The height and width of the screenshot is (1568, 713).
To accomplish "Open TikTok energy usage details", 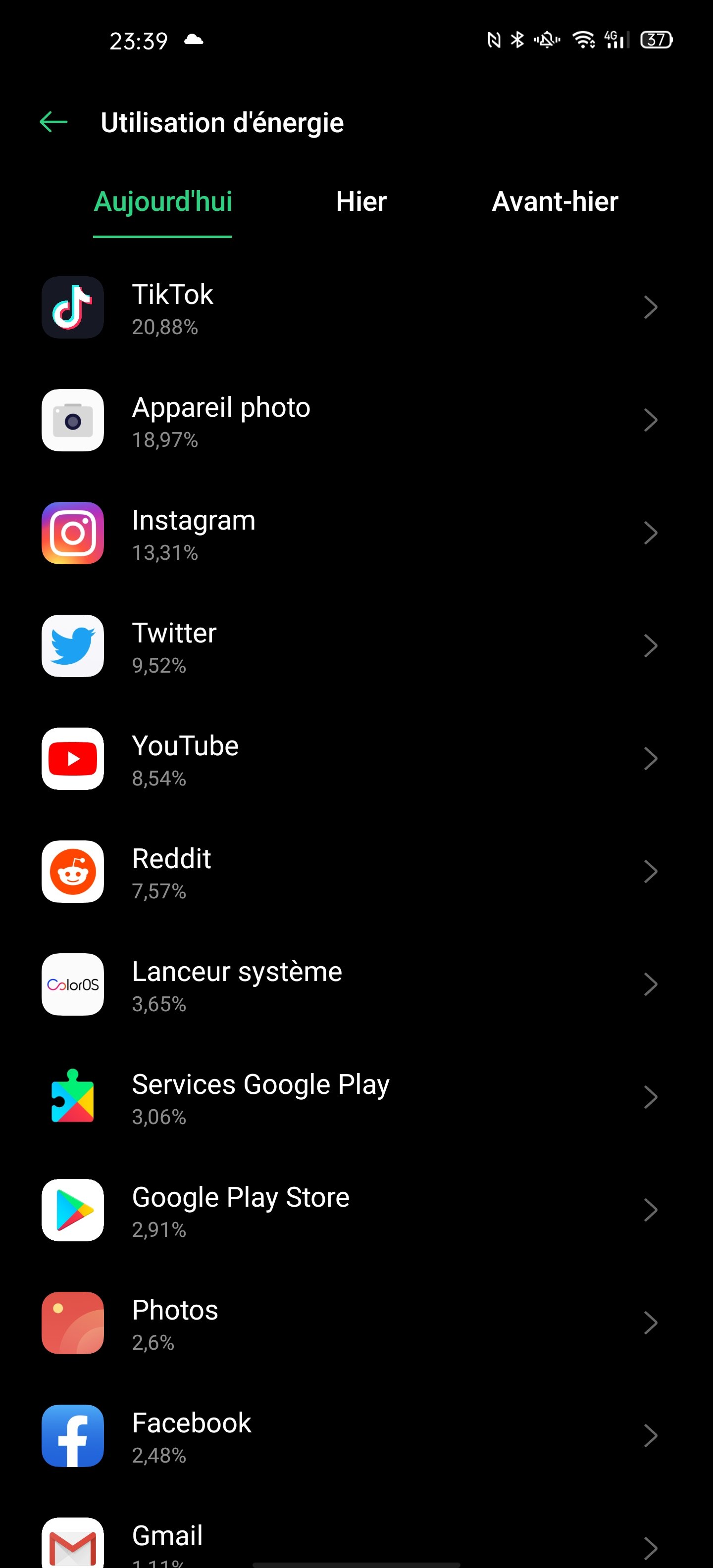I will 356,308.
